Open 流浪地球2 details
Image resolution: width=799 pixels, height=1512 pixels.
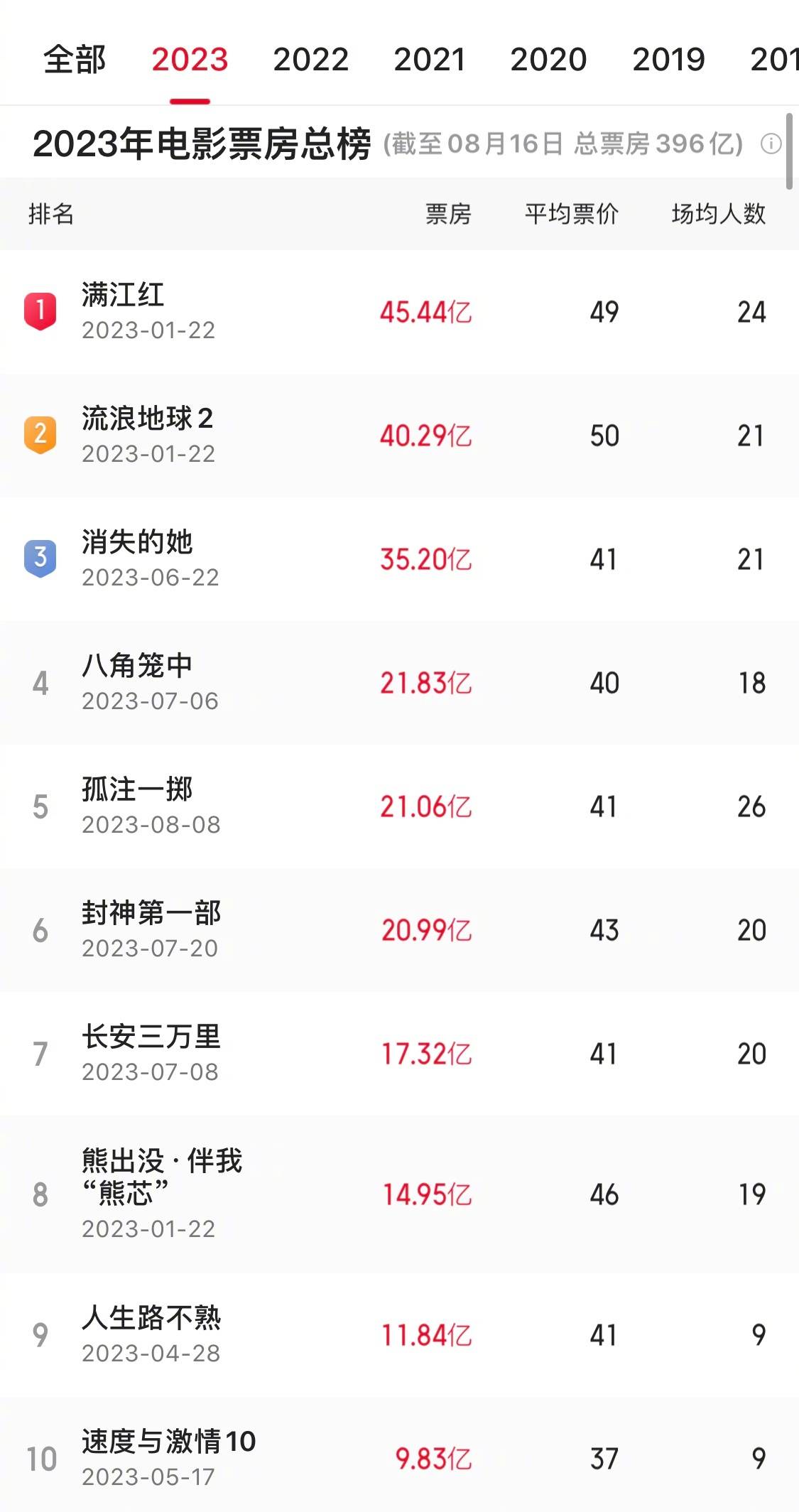tap(399, 435)
